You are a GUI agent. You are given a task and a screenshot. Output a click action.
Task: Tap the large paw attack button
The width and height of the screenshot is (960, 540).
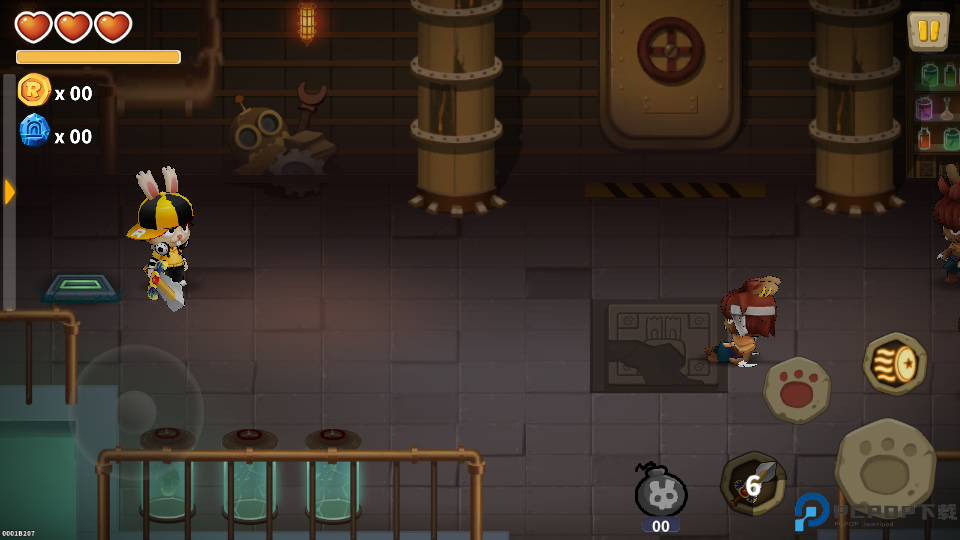pyautogui.click(x=885, y=464)
